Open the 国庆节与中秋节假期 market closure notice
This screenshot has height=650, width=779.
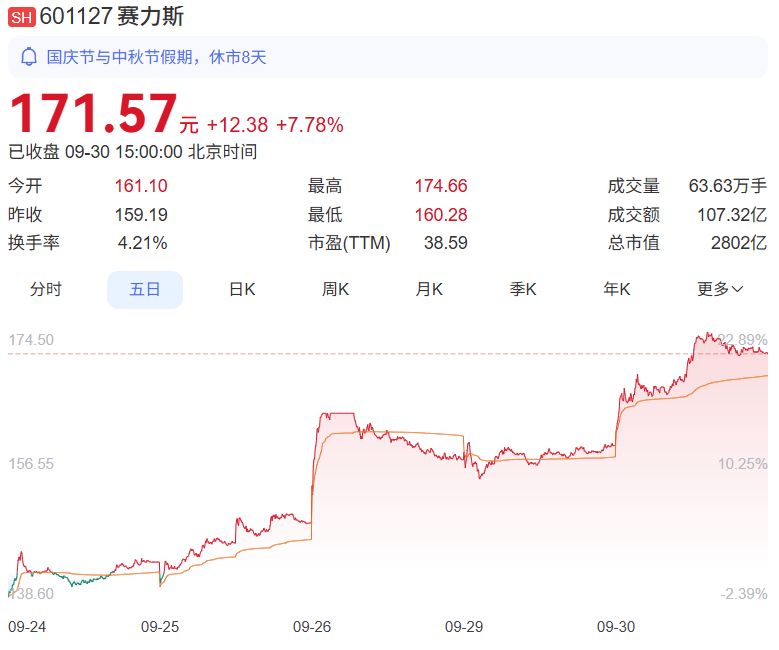coord(156,57)
